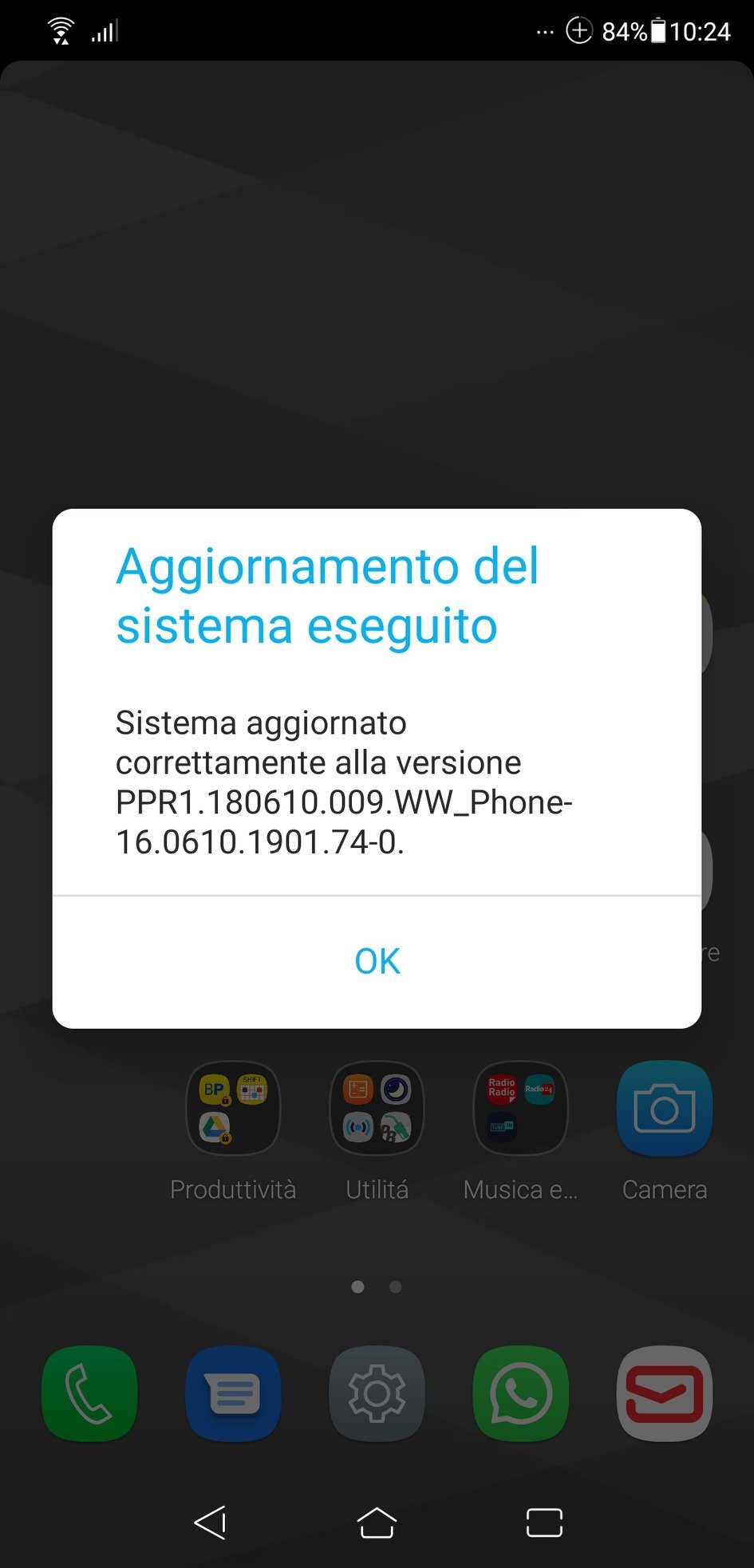The image size is (754, 1568).
Task: Show recent apps overview
Action: 544,1523
